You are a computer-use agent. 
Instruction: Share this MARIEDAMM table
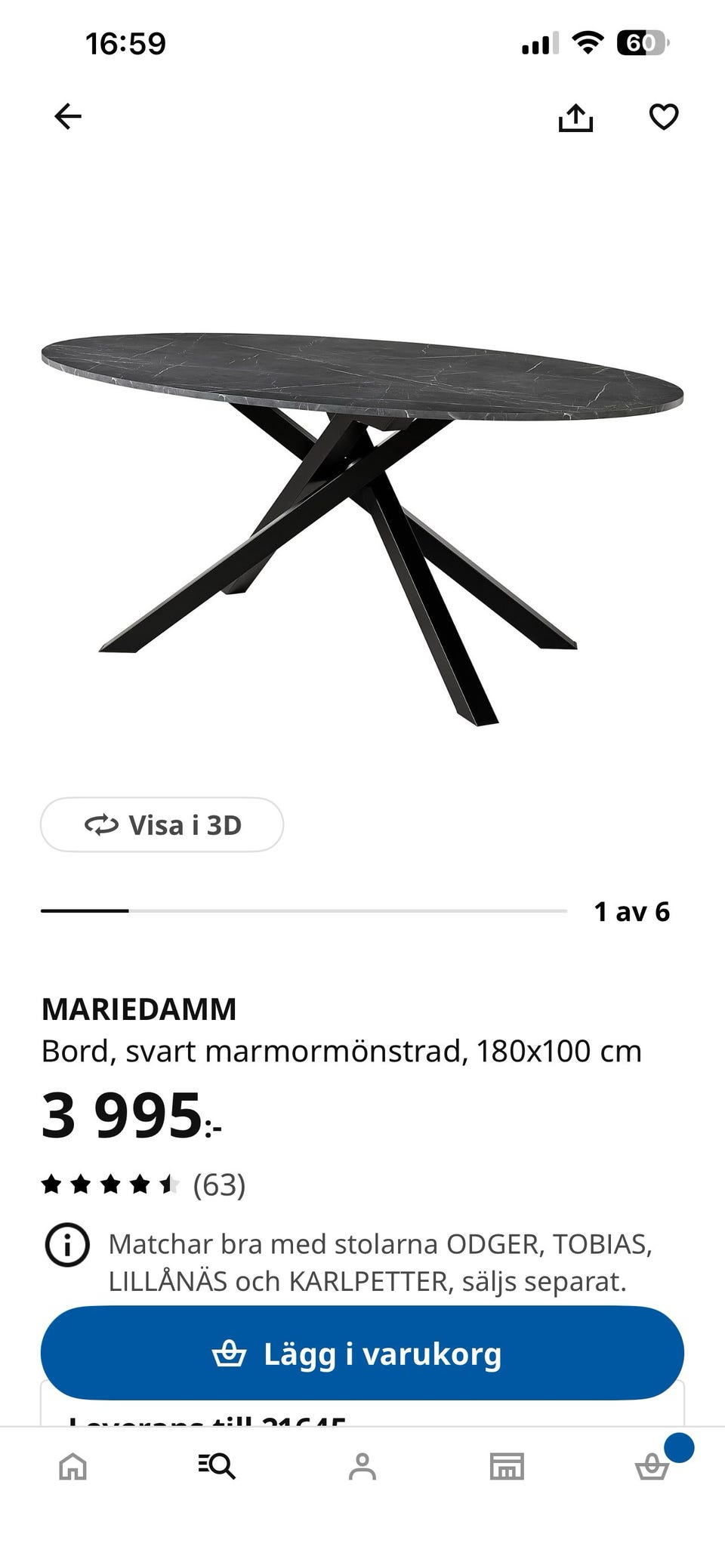tap(575, 117)
